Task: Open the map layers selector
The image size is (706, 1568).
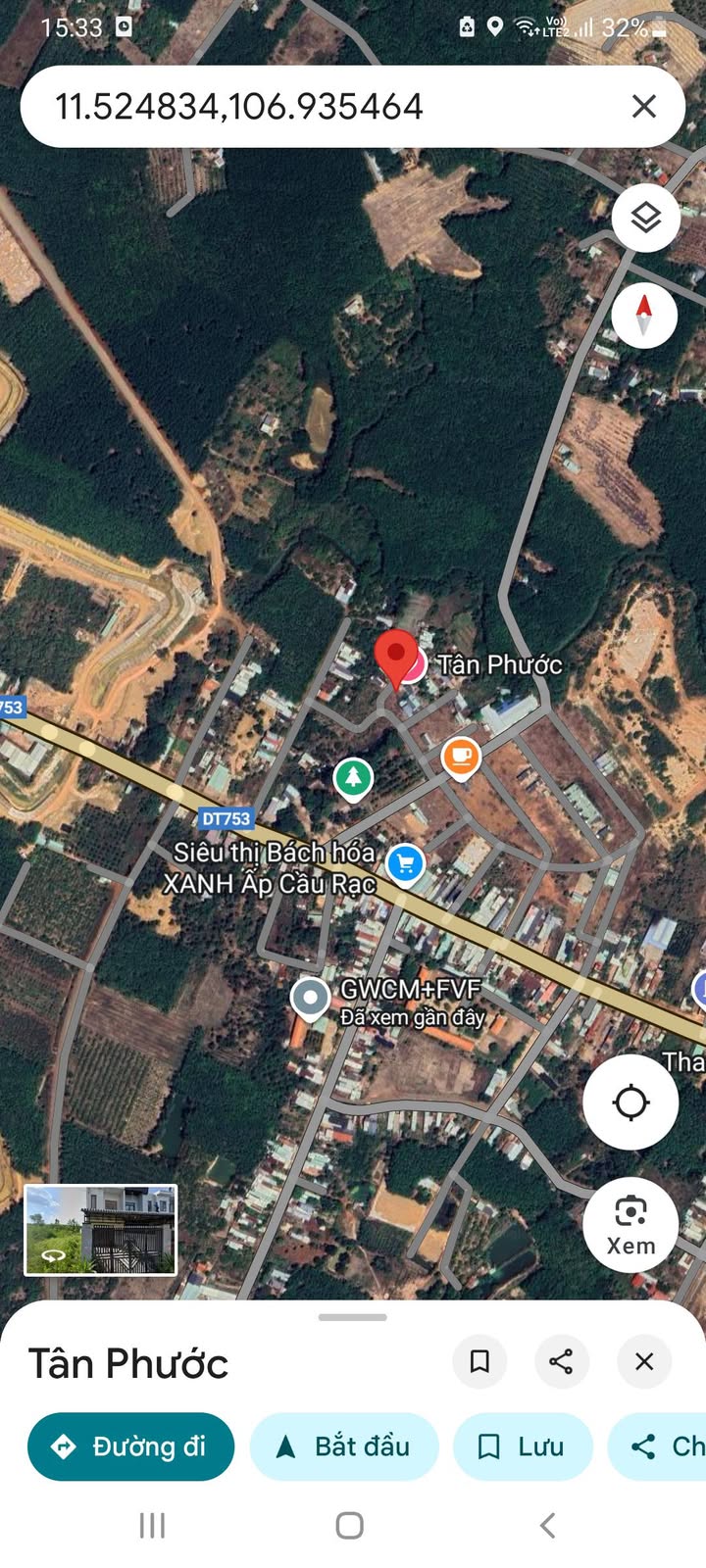Action: (x=645, y=217)
